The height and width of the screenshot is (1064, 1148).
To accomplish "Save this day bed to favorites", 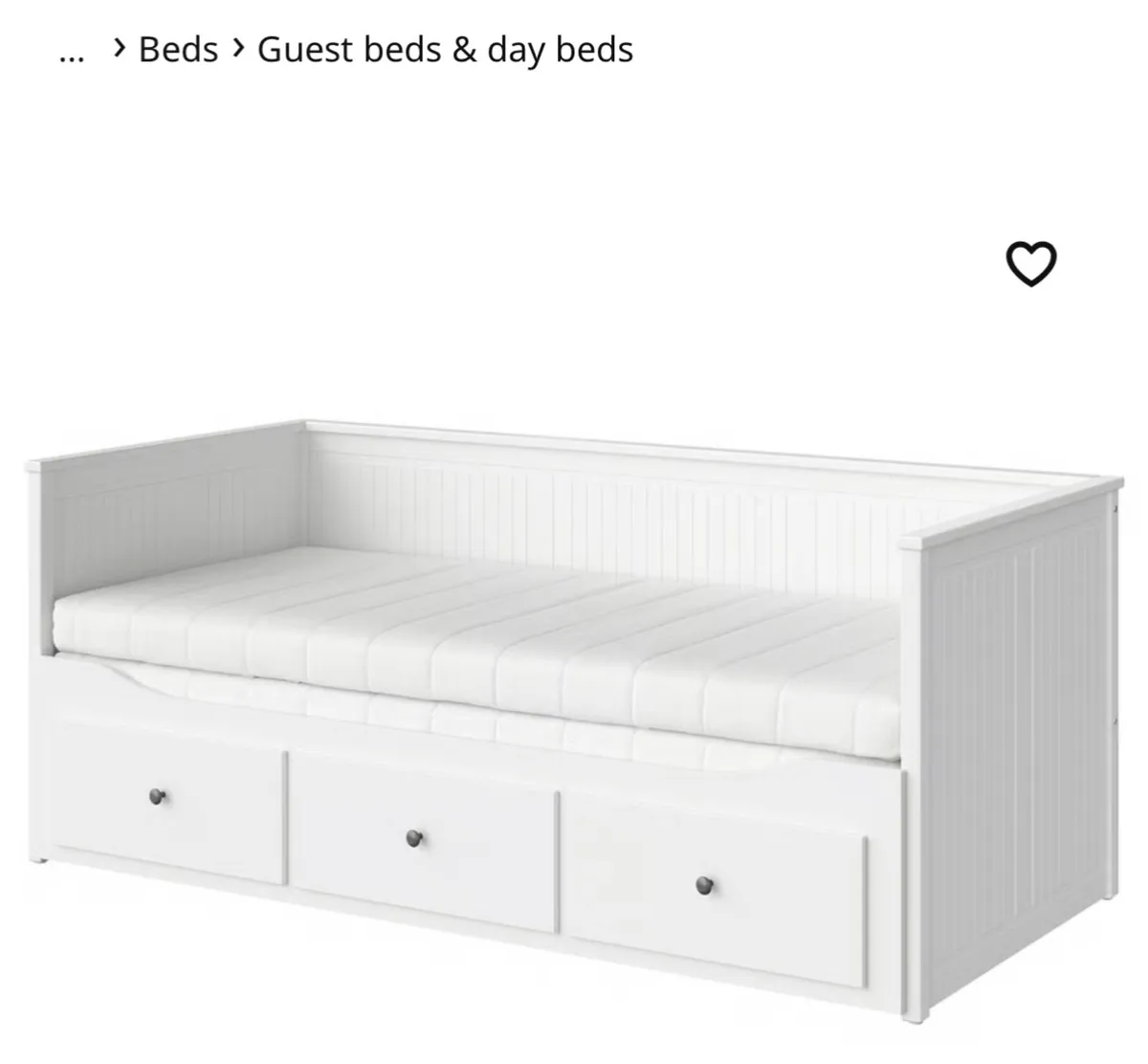I will 1030,263.
